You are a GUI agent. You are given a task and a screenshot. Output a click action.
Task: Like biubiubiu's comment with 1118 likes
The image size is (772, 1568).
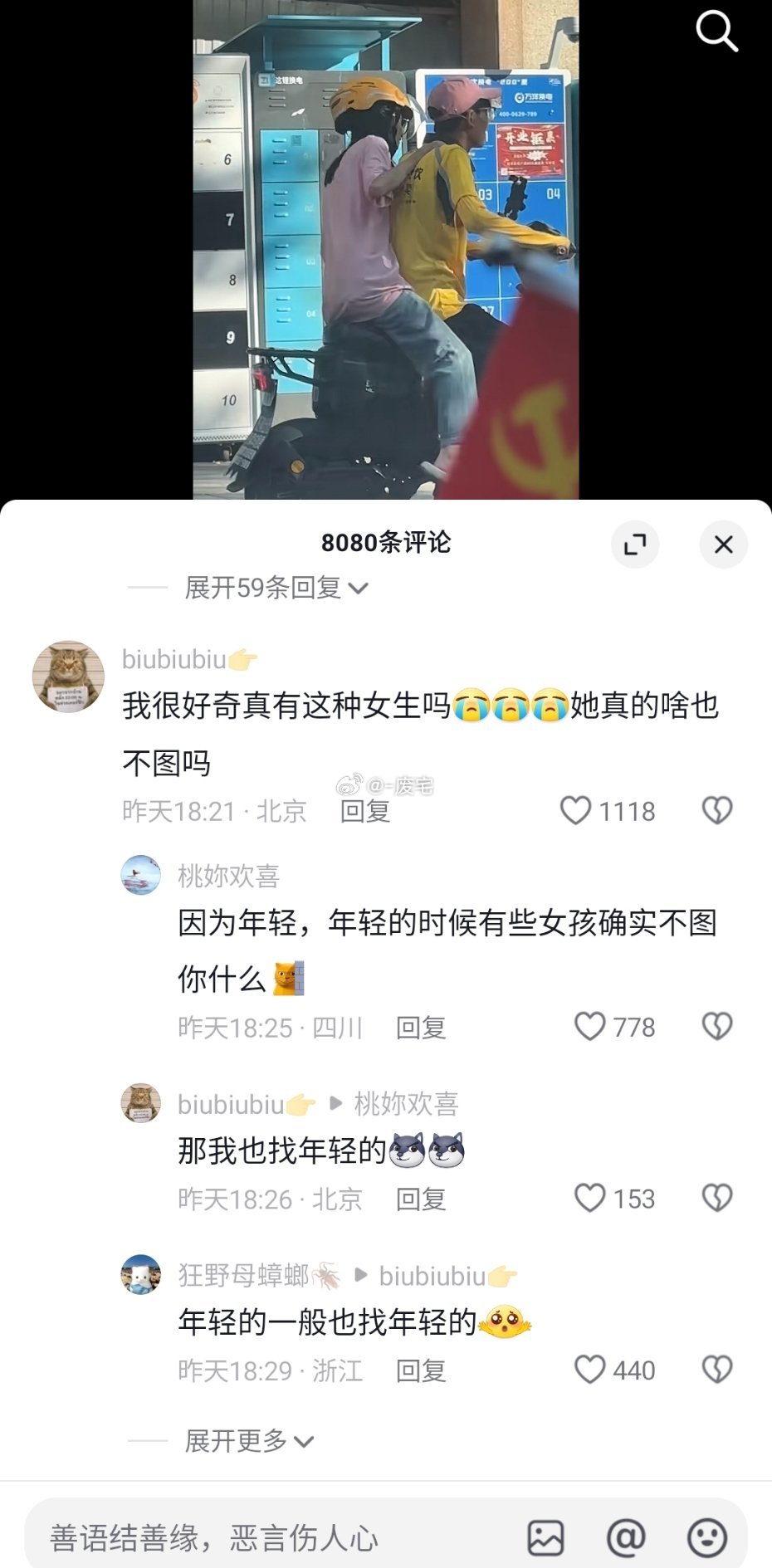point(575,811)
